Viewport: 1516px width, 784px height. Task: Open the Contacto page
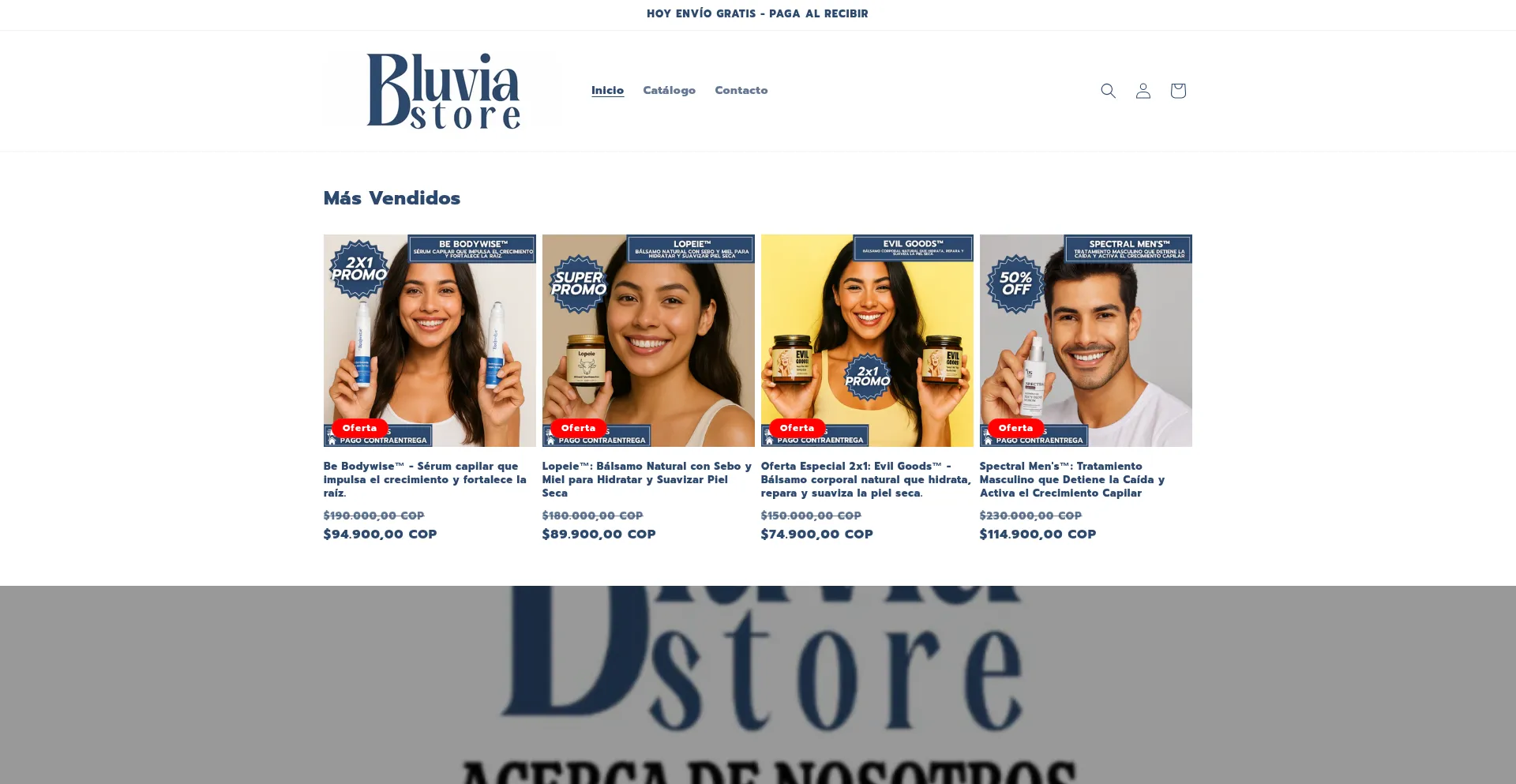(741, 90)
